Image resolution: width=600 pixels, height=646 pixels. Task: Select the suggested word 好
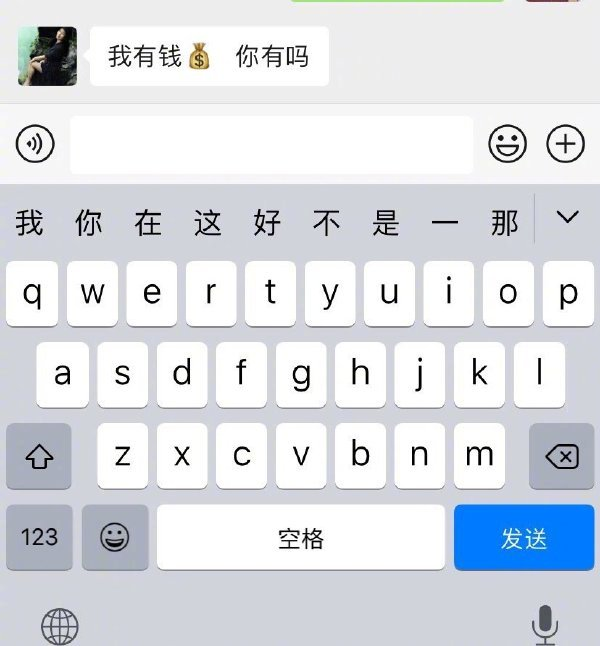tap(267, 223)
